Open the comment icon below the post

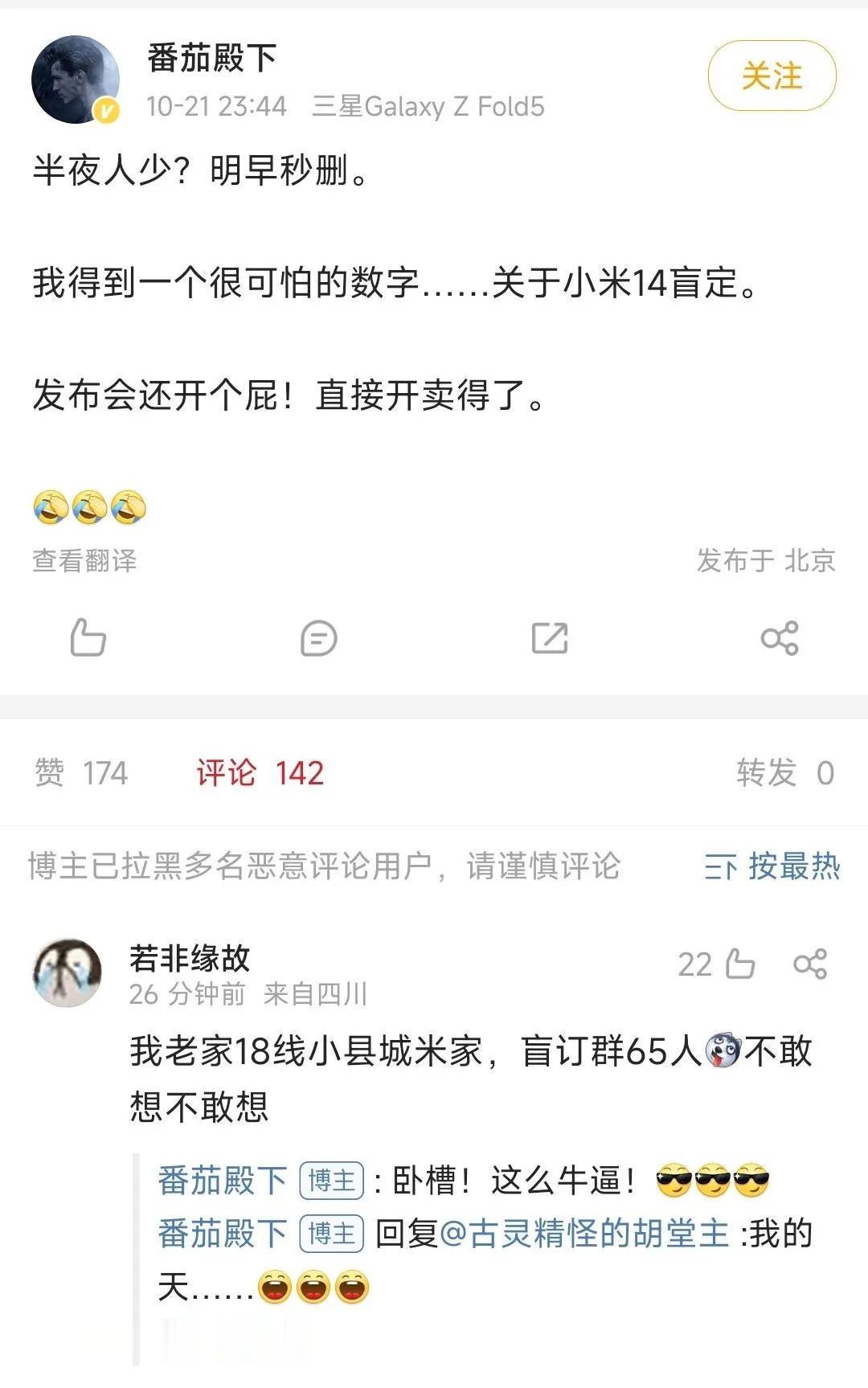(321, 639)
